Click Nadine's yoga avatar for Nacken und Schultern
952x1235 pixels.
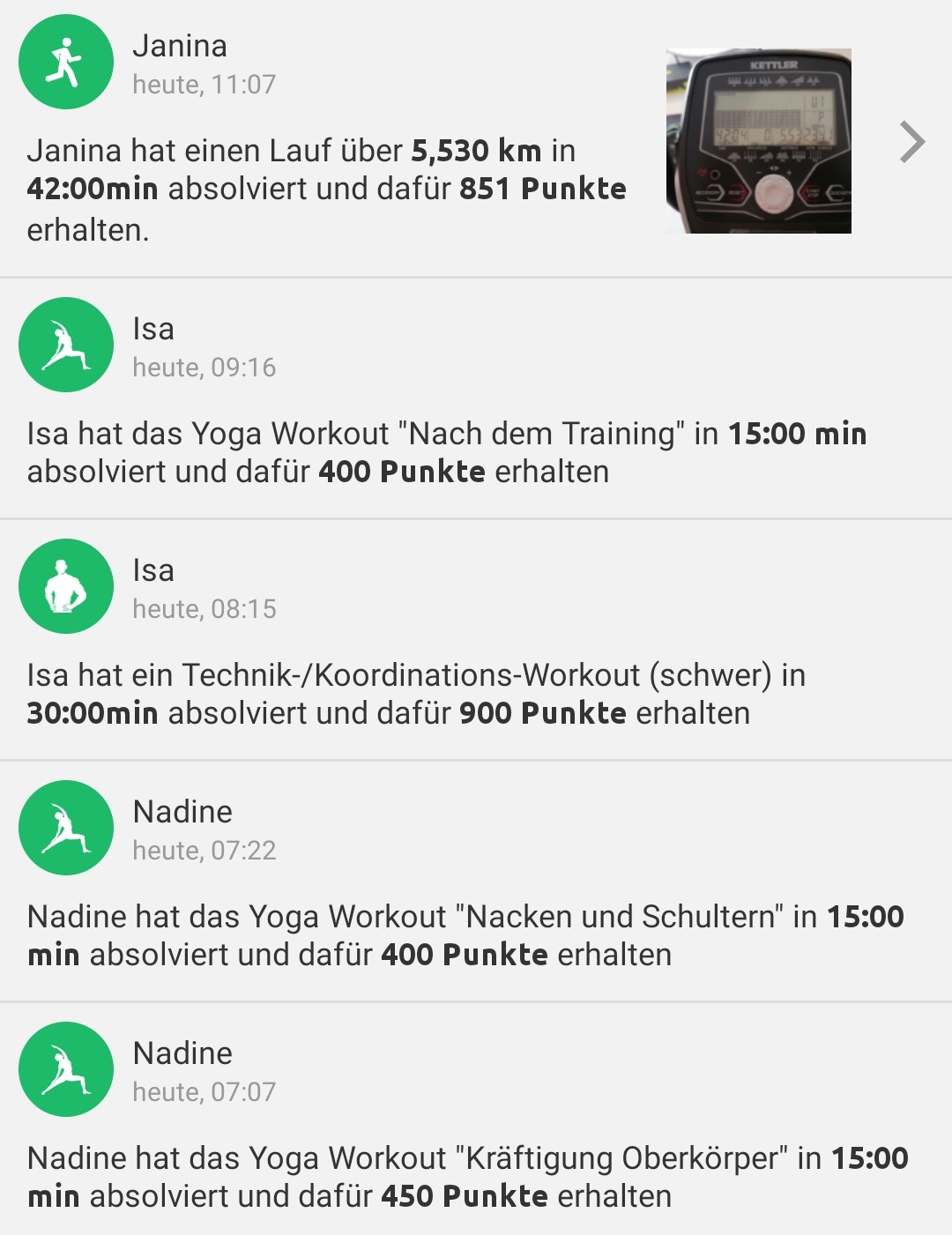pyautogui.click(x=65, y=827)
